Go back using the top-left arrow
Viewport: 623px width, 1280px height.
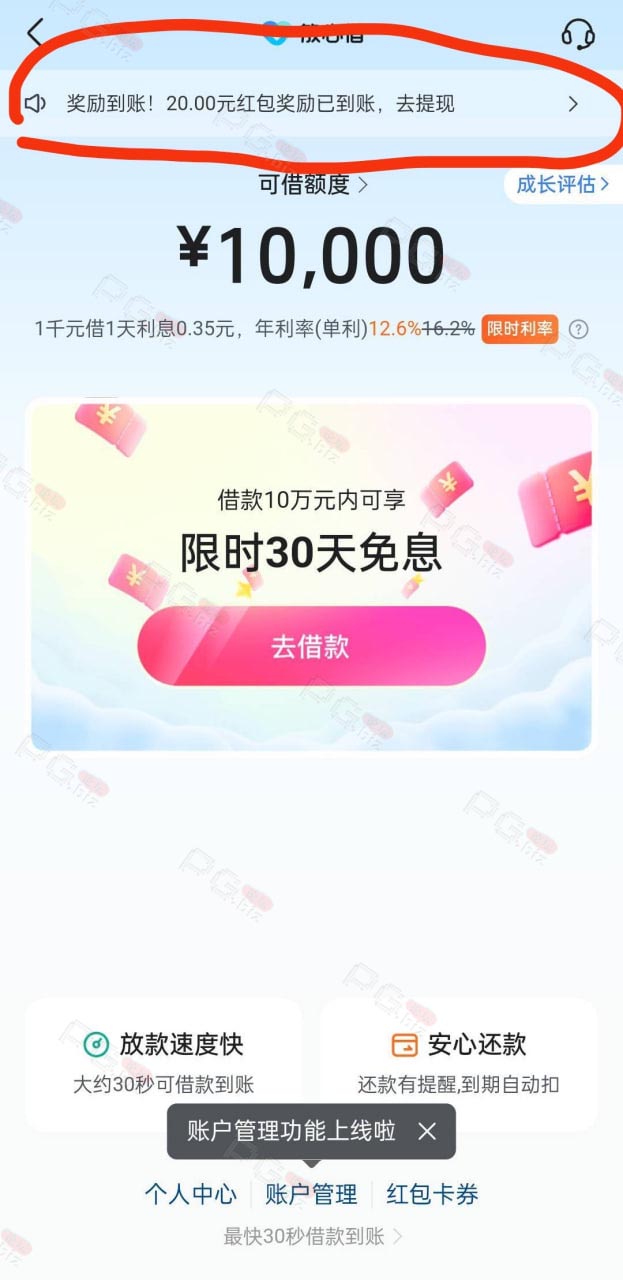pos(36,32)
